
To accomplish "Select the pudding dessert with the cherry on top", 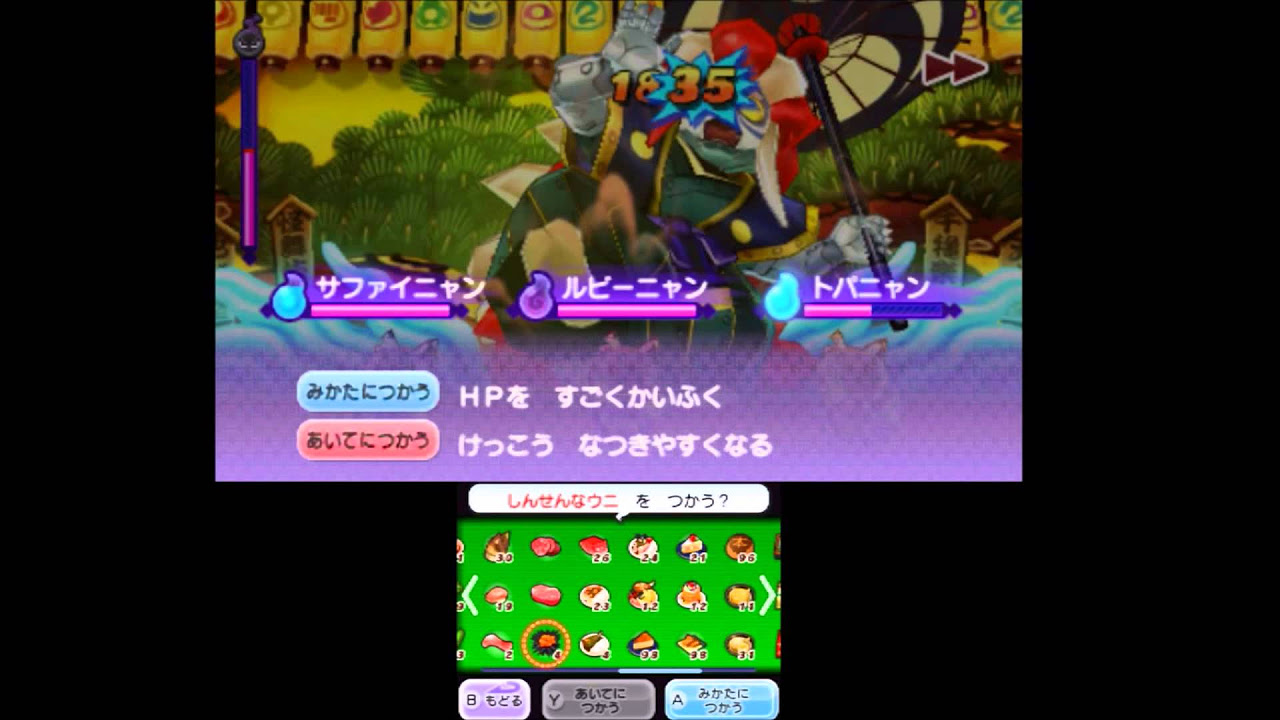I will pos(692,596).
